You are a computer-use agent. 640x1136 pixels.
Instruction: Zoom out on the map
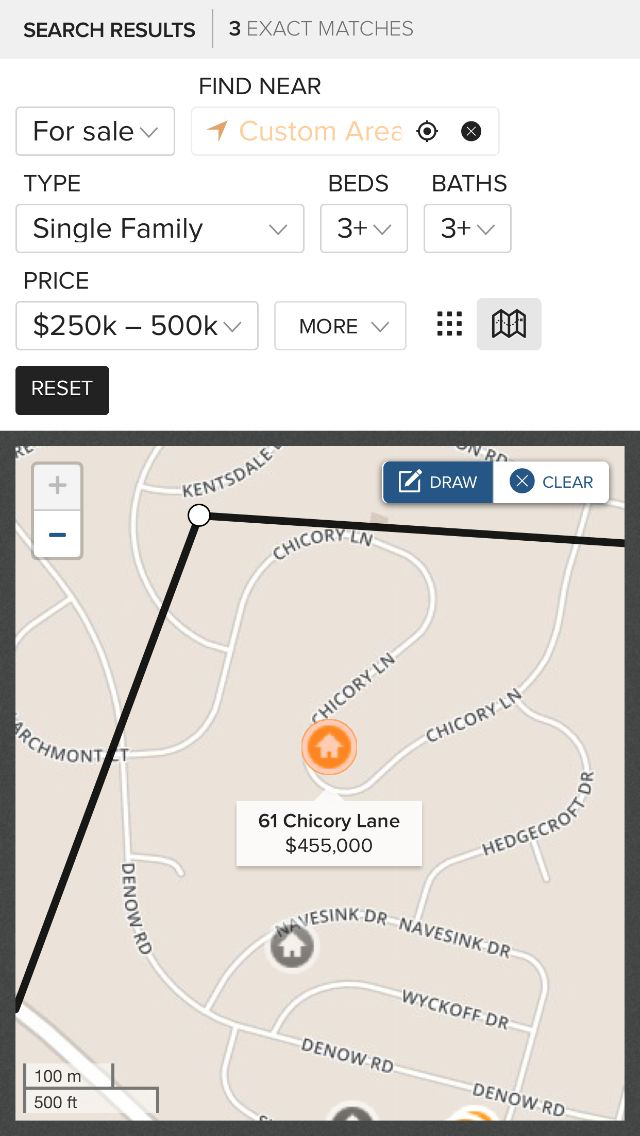pos(57,535)
